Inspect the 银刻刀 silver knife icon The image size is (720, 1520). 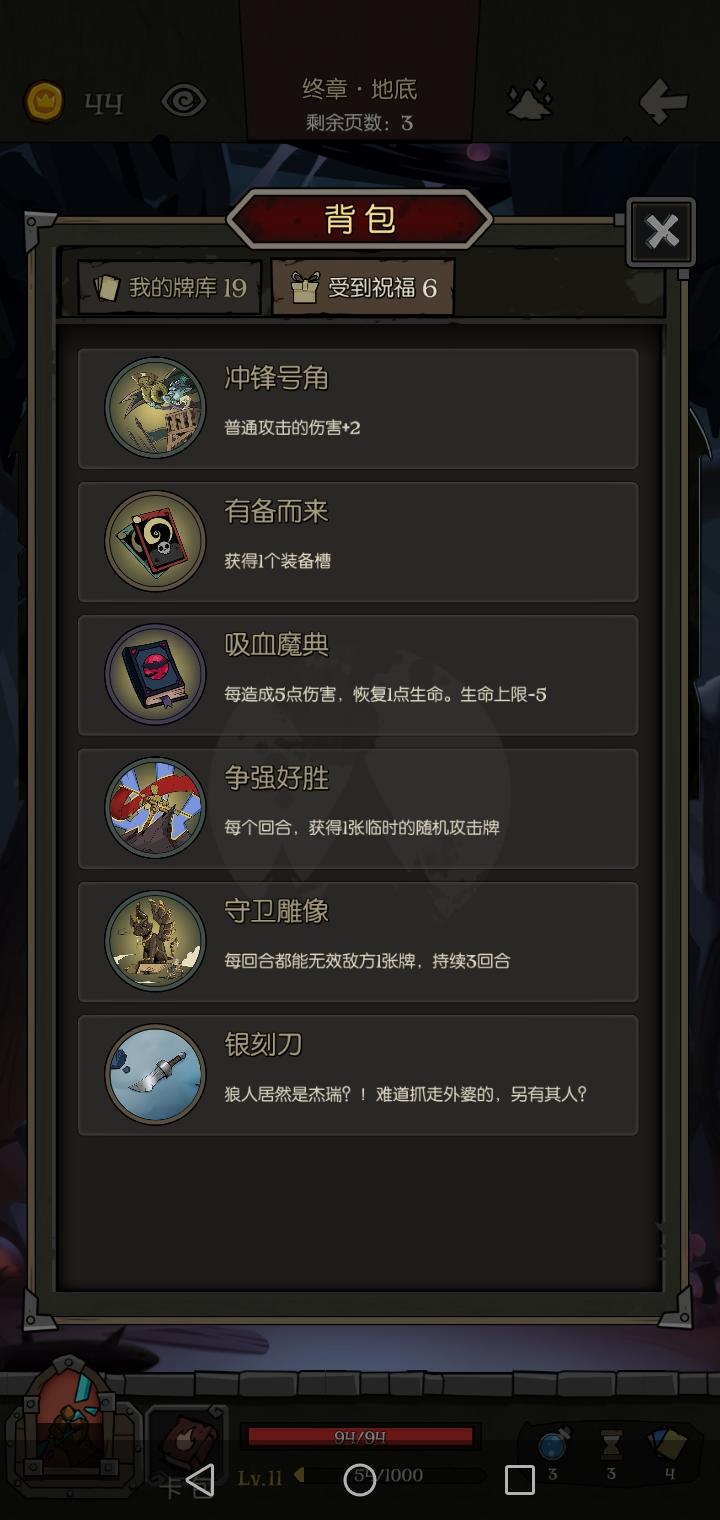[155, 1075]
